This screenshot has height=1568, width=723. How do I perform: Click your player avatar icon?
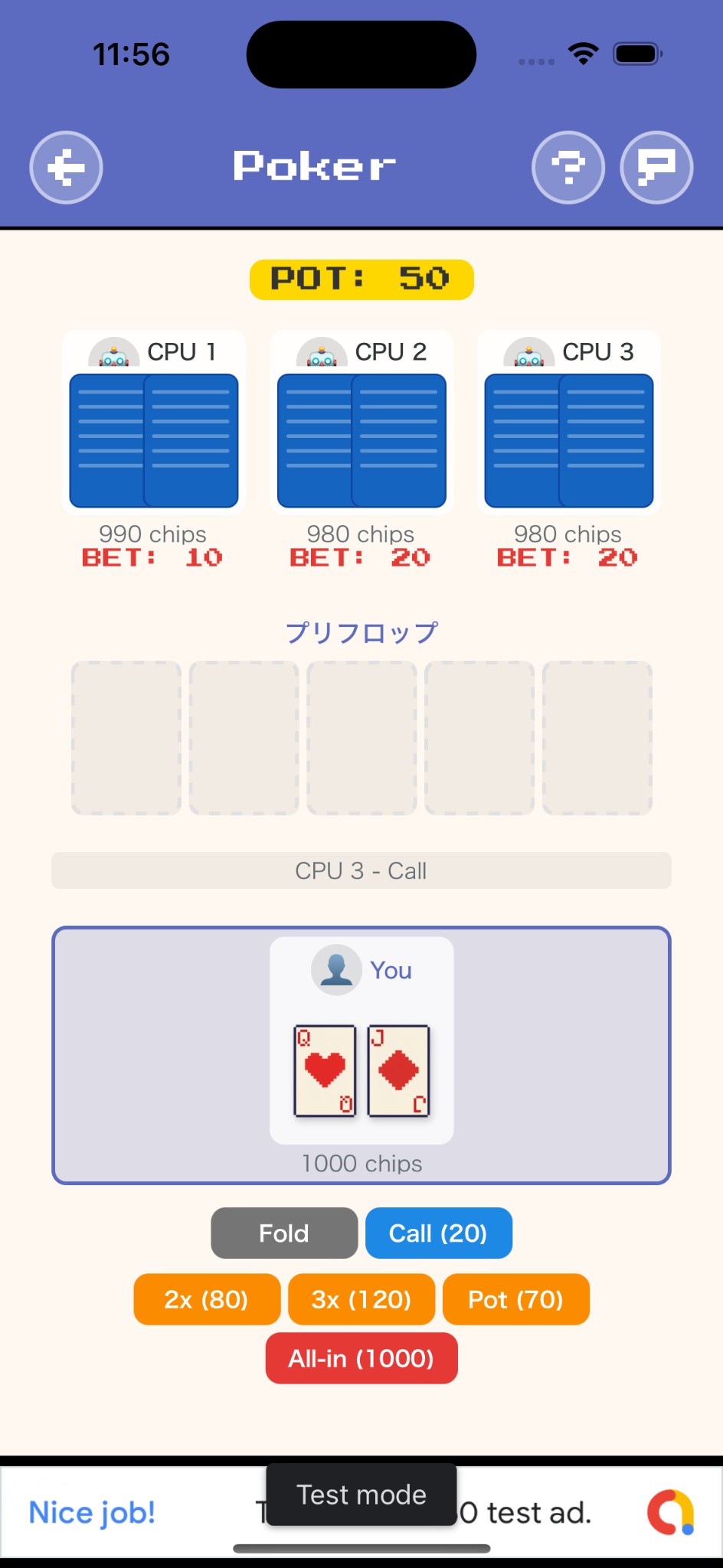click(335, 969)
